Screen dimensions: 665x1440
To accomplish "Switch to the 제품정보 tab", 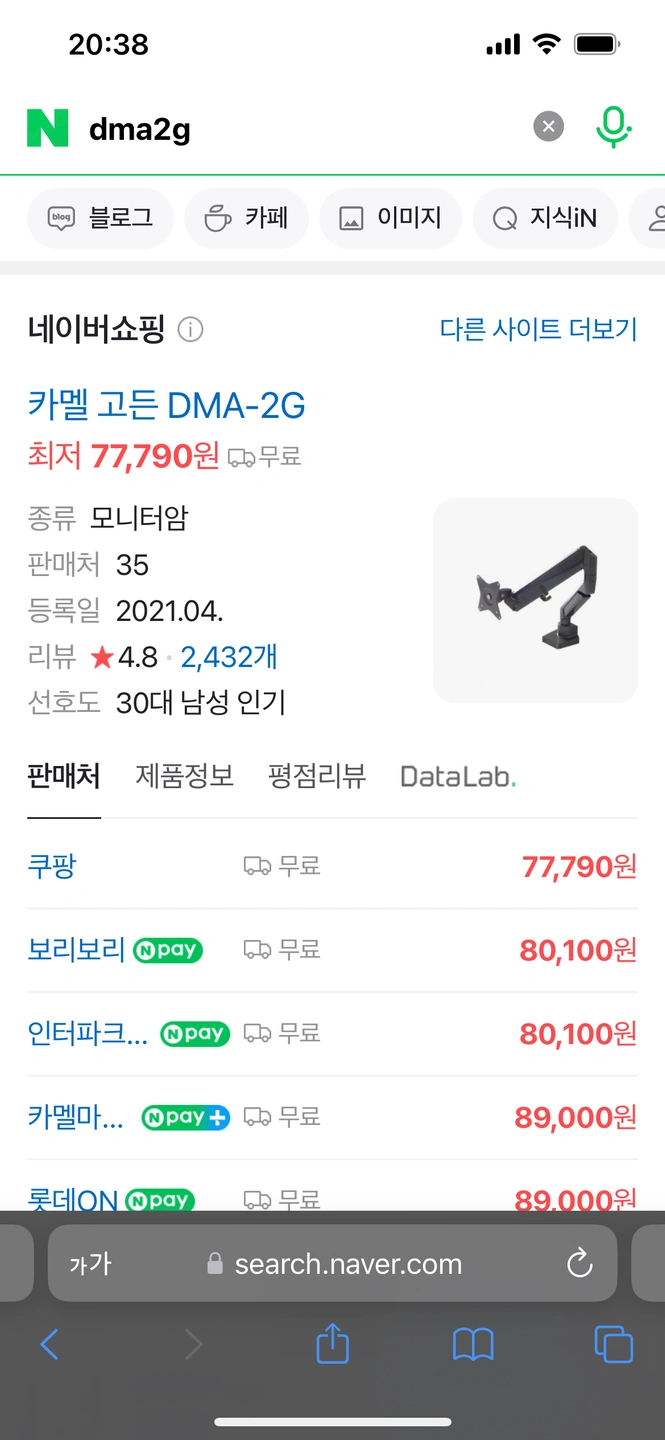I will tap(184, 776).
